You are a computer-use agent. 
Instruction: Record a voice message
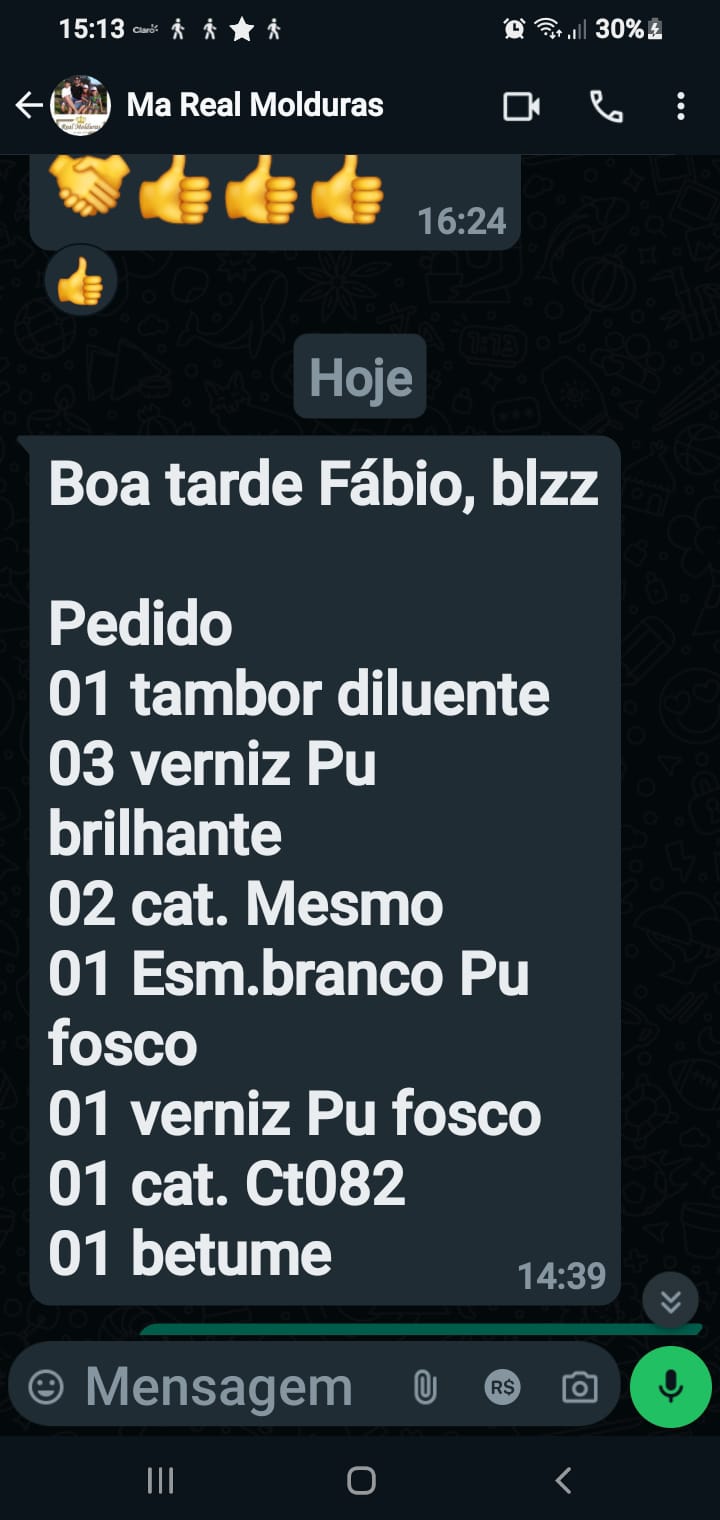pos(670,1387)
